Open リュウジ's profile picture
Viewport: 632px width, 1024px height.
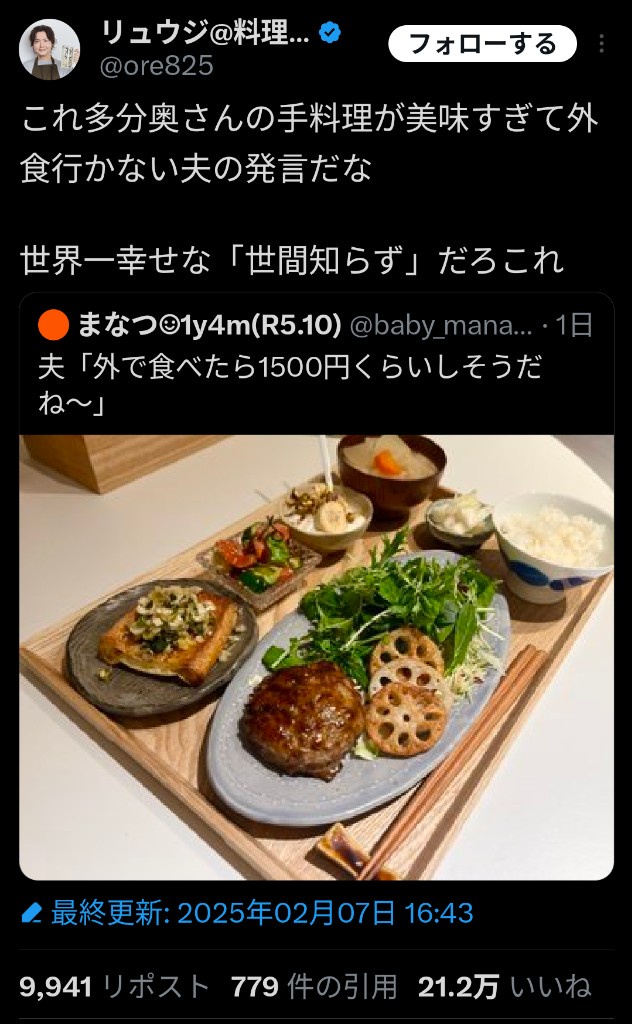click(49, 49)
